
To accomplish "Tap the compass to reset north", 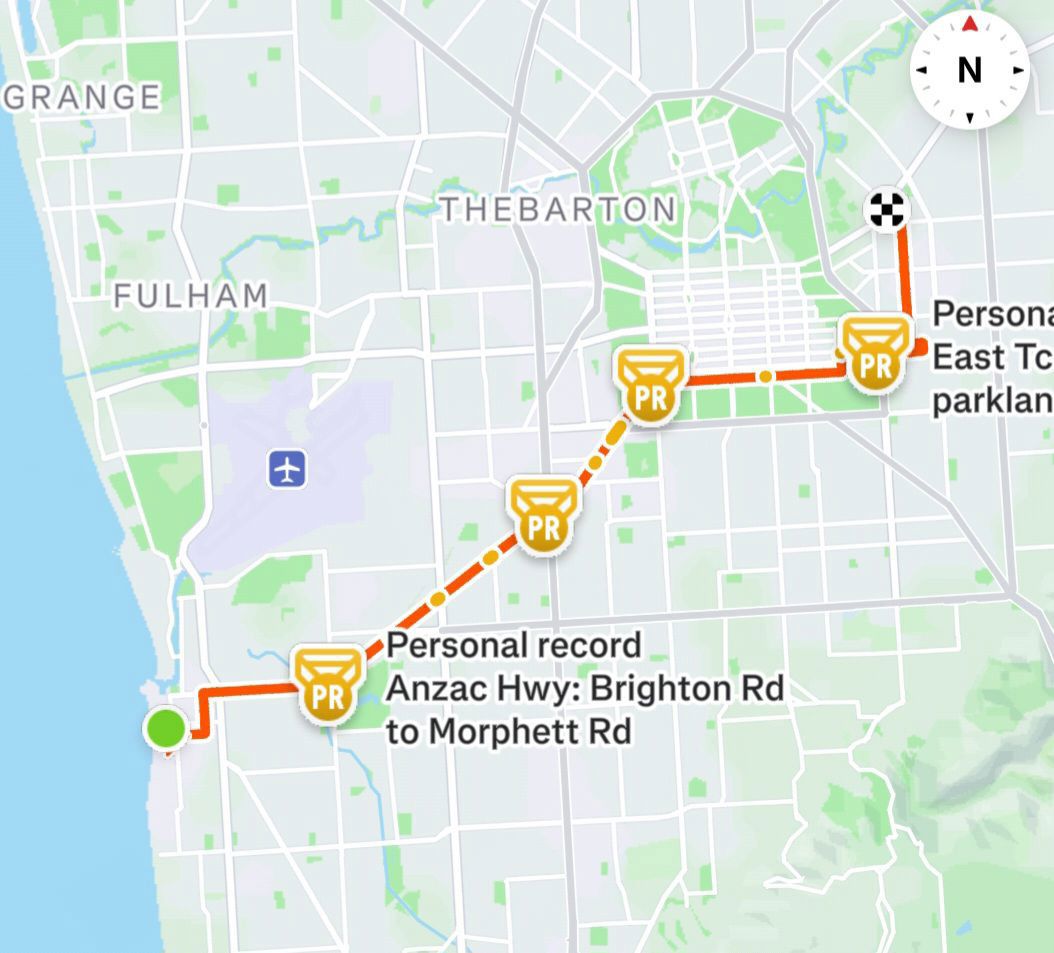I will (x=969, y=71).
